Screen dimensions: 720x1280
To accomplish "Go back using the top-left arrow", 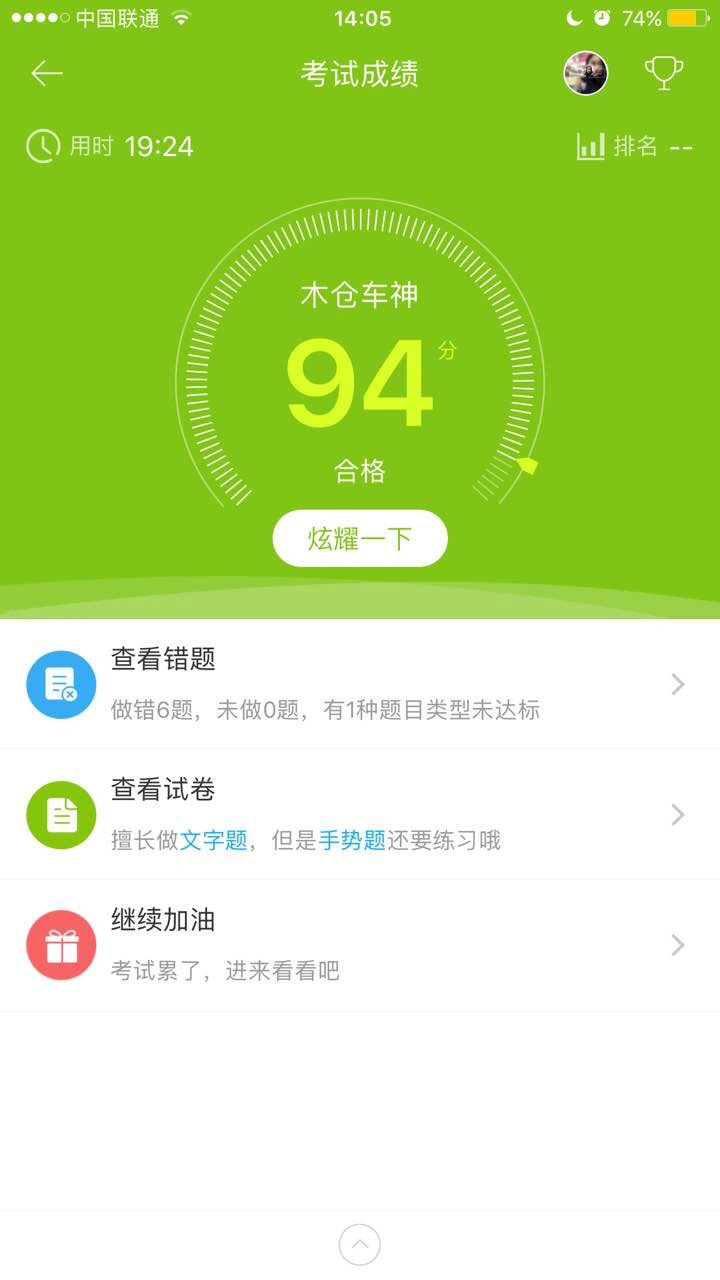I will pyautogui.click(x=47, y=73).
